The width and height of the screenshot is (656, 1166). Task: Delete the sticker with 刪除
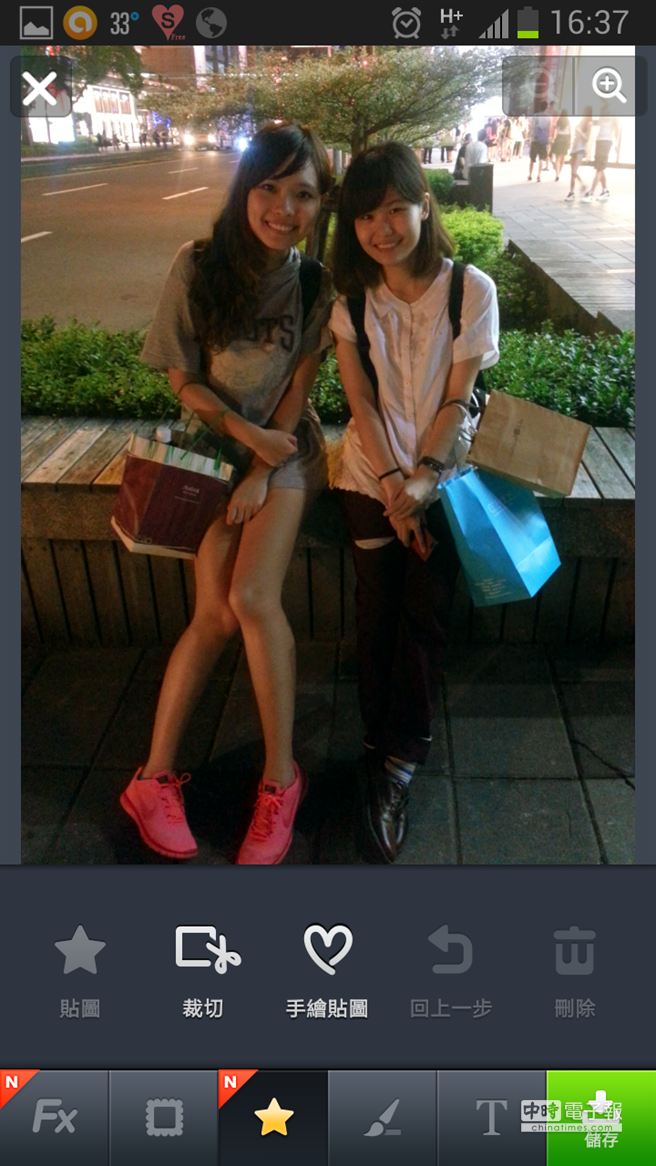click(x=575, y=969)
